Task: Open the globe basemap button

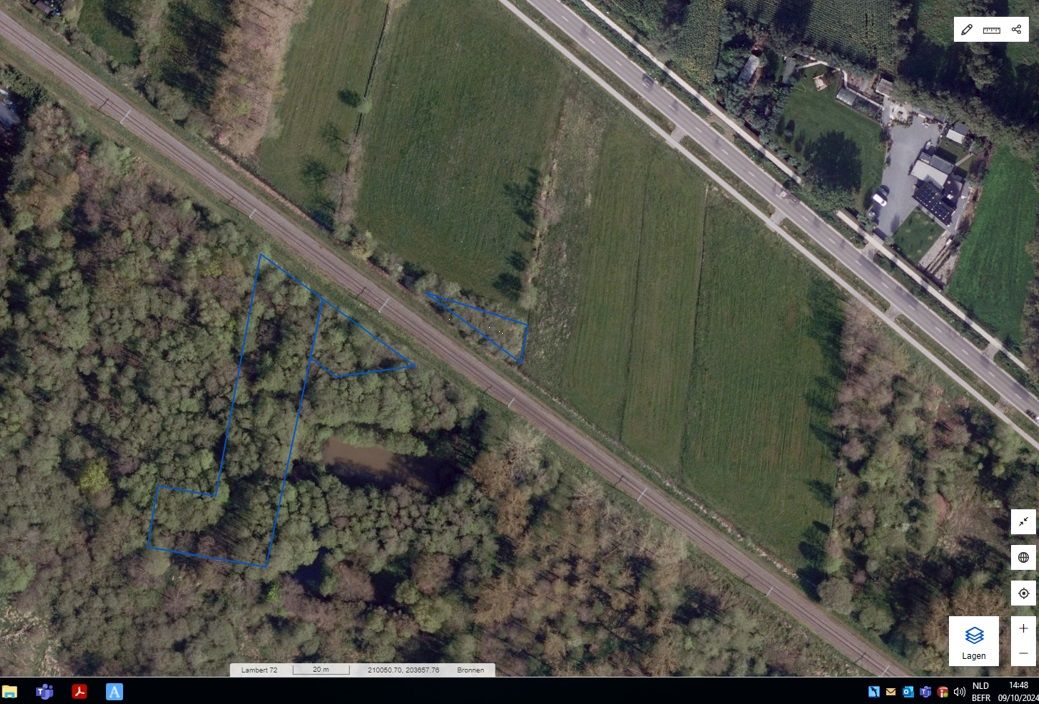Action: (1023, 557)
